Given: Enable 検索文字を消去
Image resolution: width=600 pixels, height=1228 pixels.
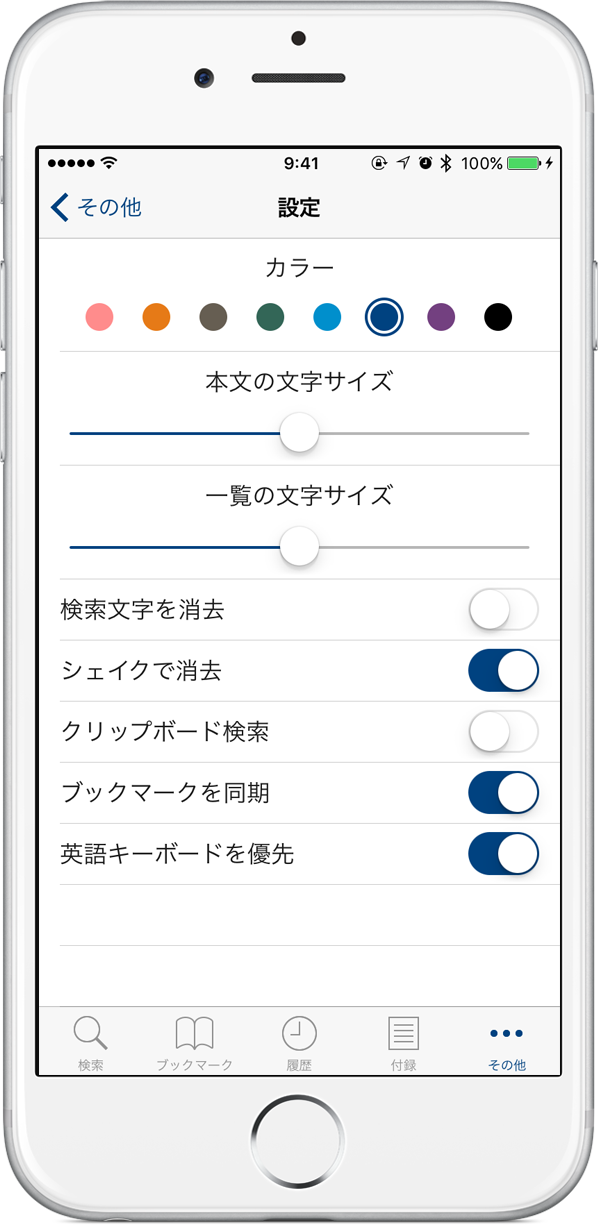Looking at the screenshot, I should 503,610.
